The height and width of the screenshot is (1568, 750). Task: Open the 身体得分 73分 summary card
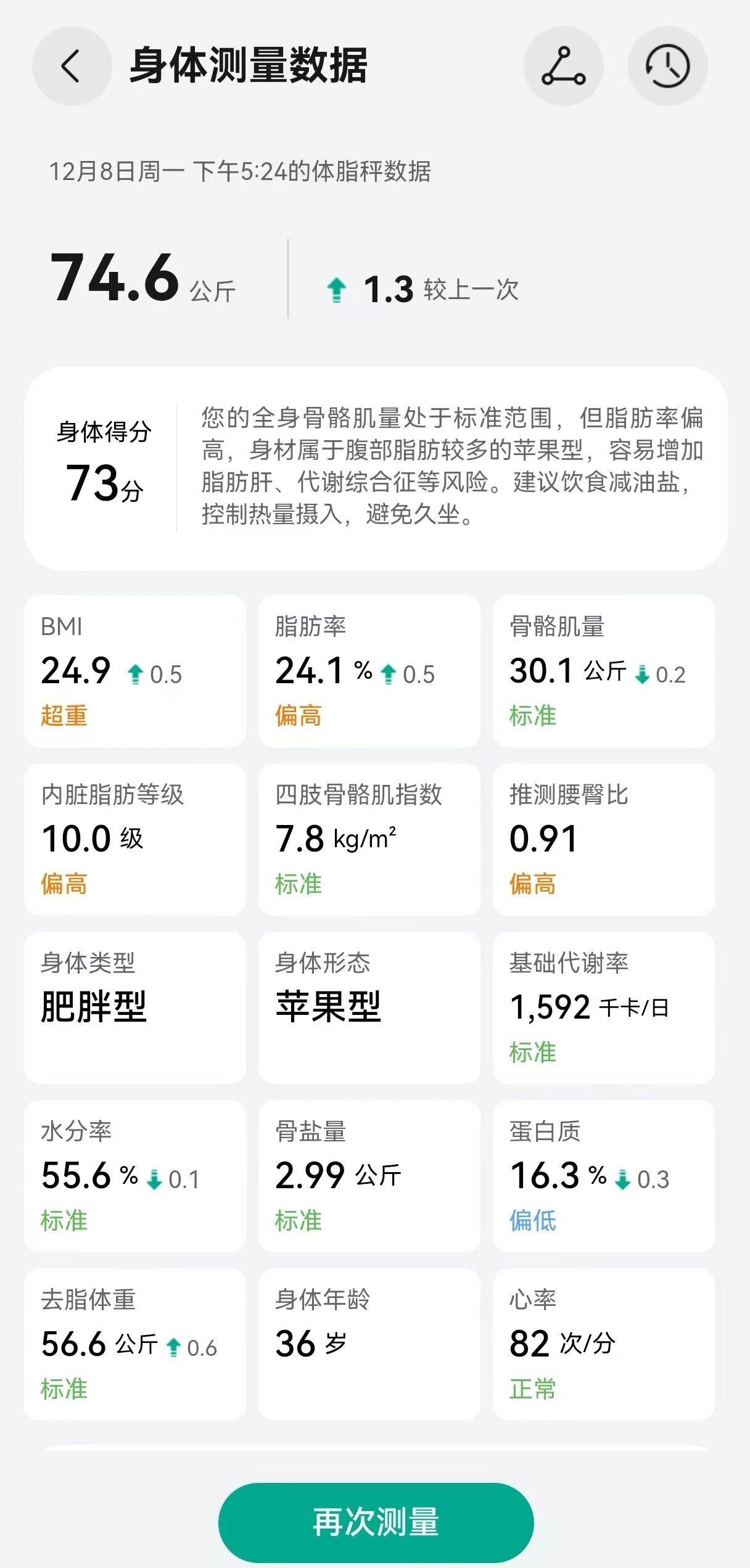point(376,469)
